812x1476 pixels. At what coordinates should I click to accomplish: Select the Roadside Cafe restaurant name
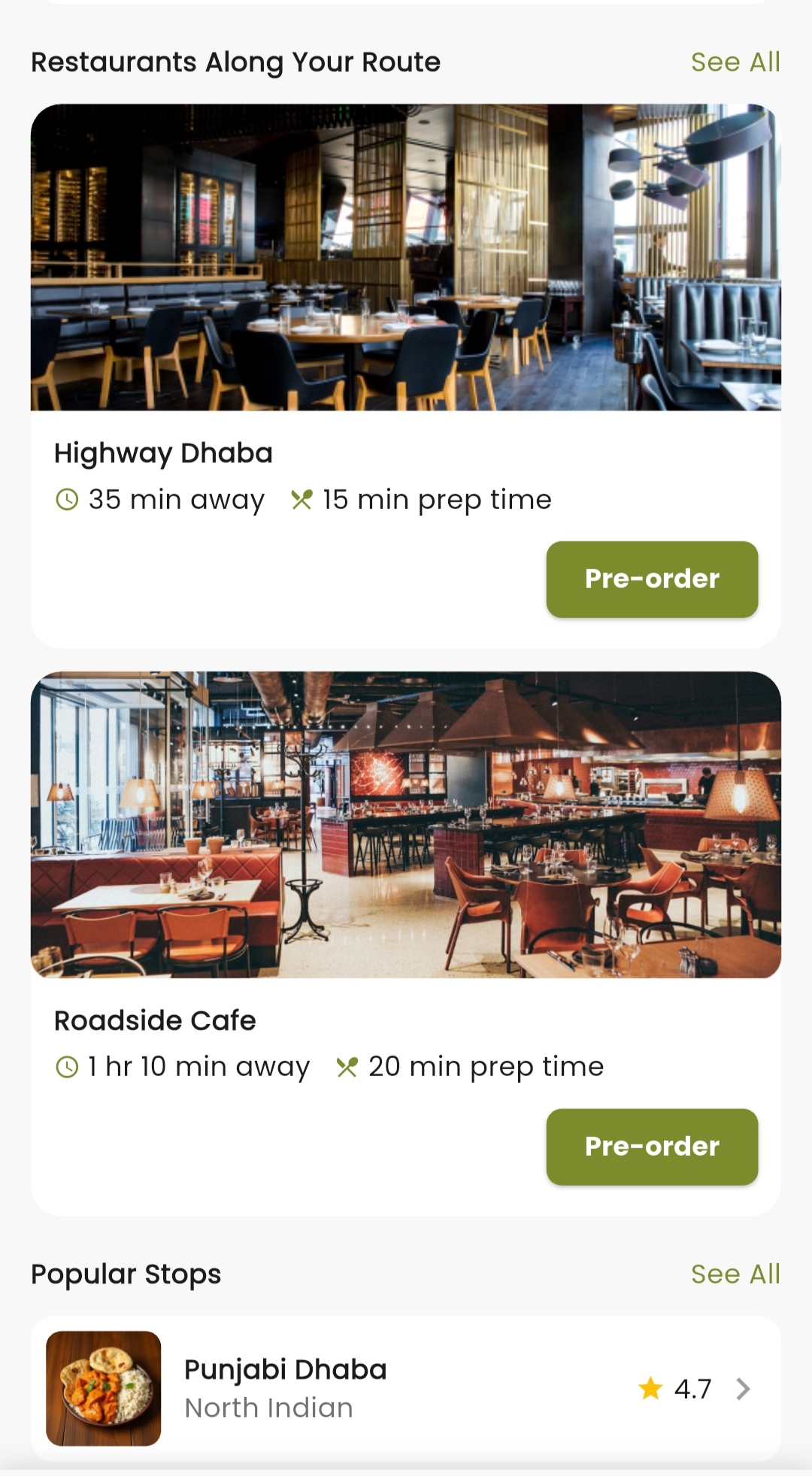coord(155,1020)
